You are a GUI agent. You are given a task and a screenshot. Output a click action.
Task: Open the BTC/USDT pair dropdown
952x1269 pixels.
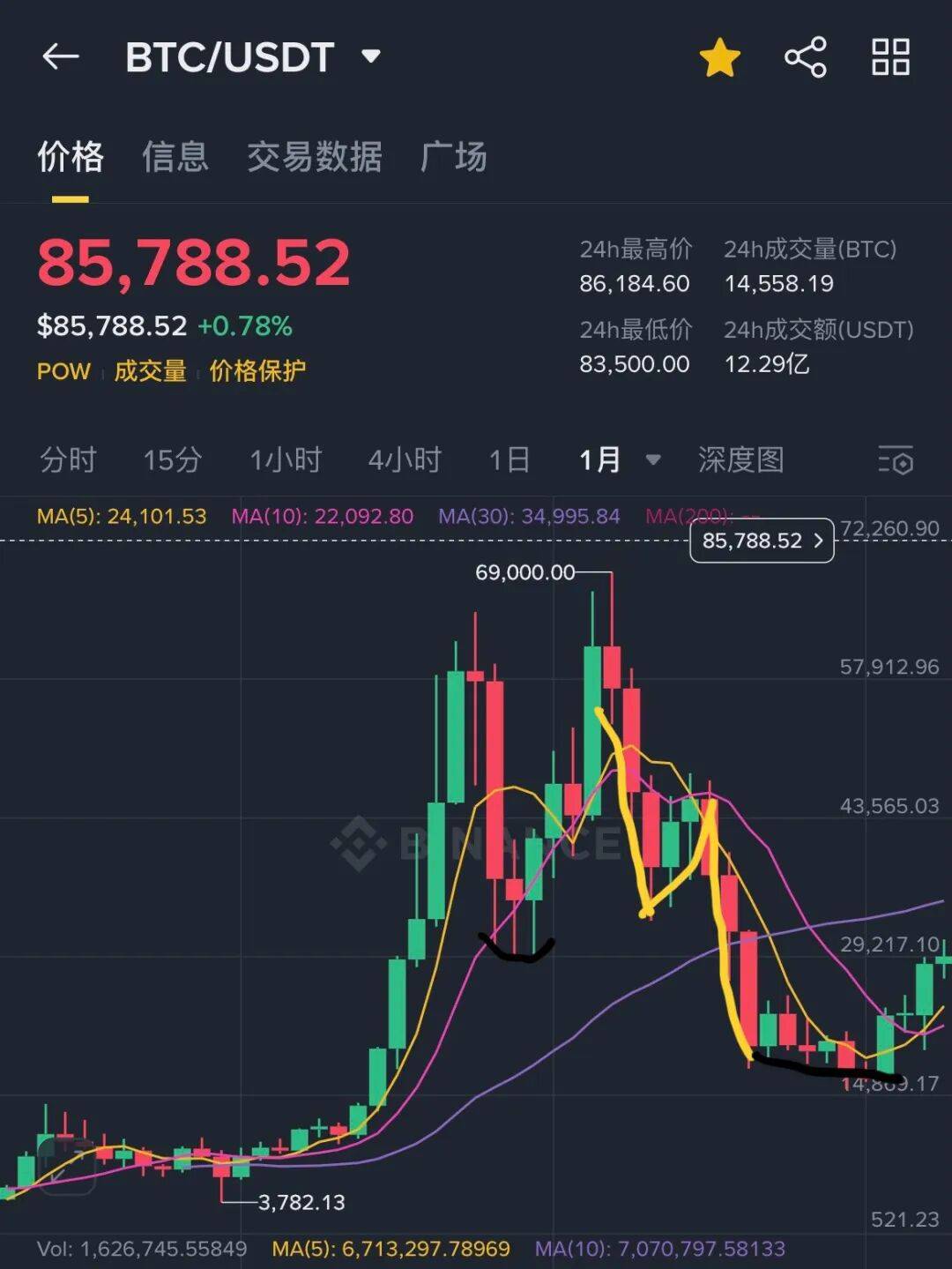pos(370,57)
